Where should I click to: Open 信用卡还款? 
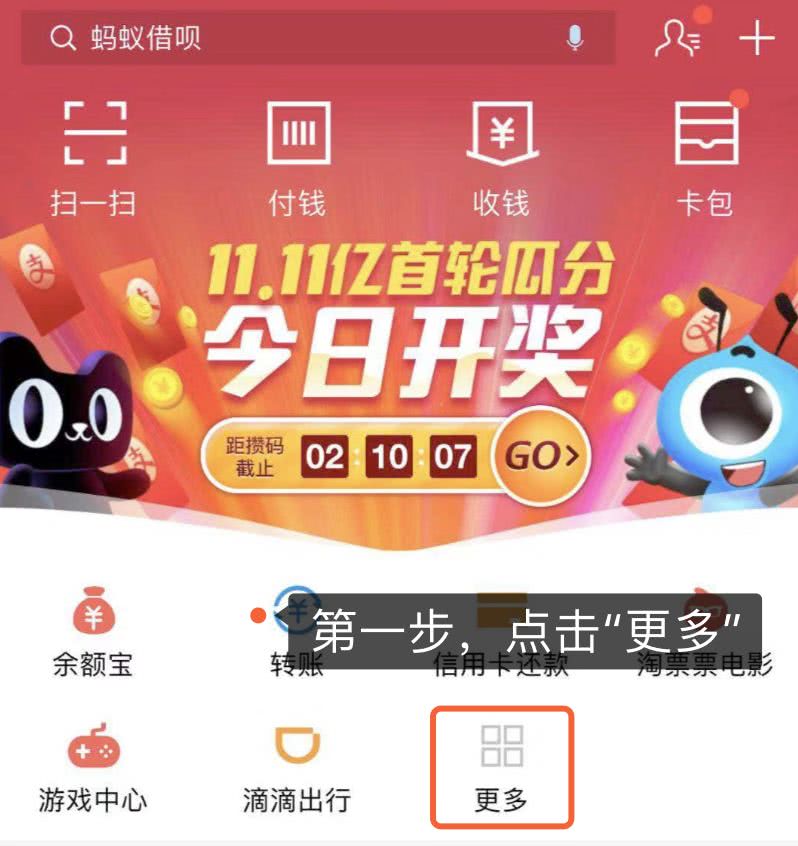point(500,640)
